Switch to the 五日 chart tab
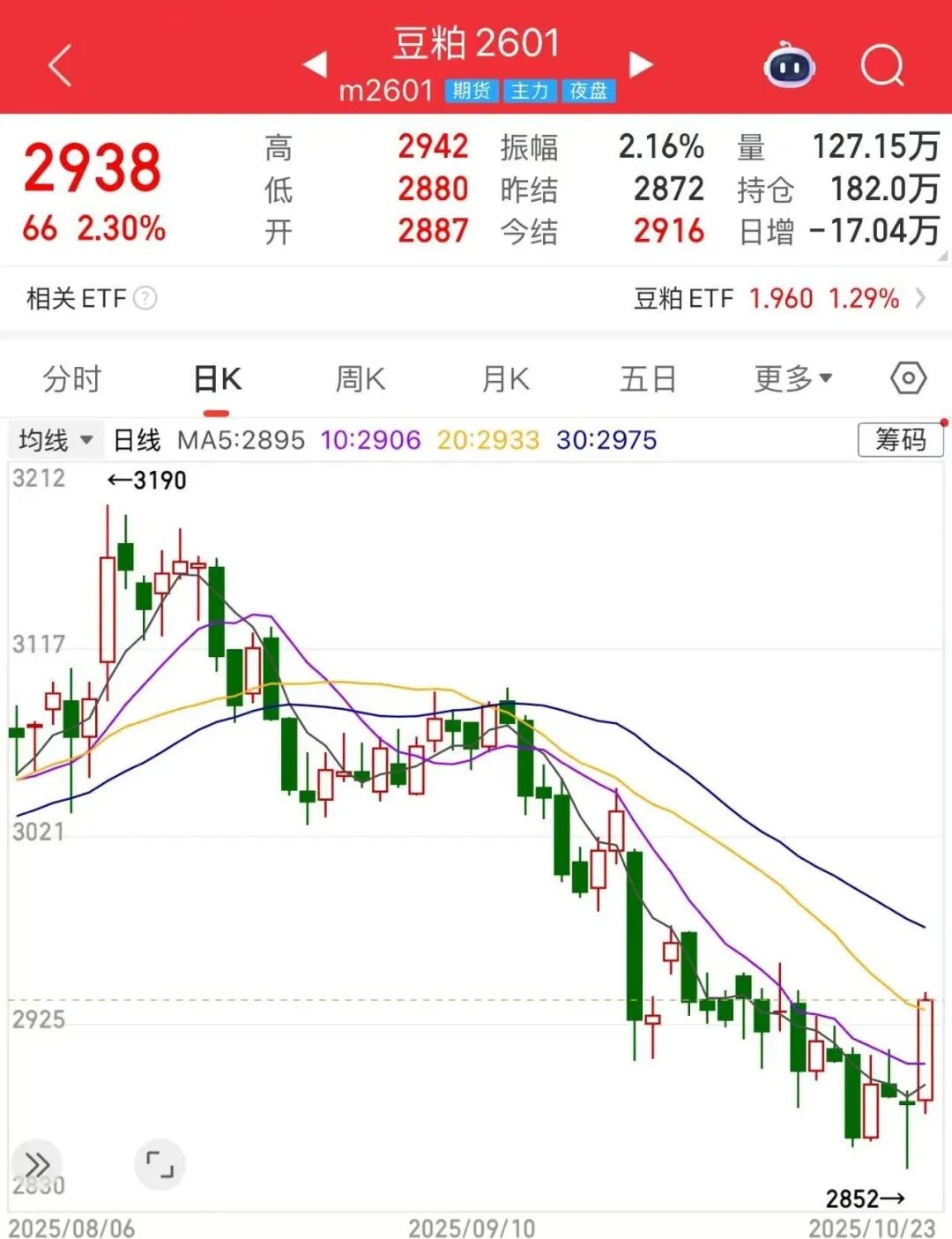 (x=648, y=380)
